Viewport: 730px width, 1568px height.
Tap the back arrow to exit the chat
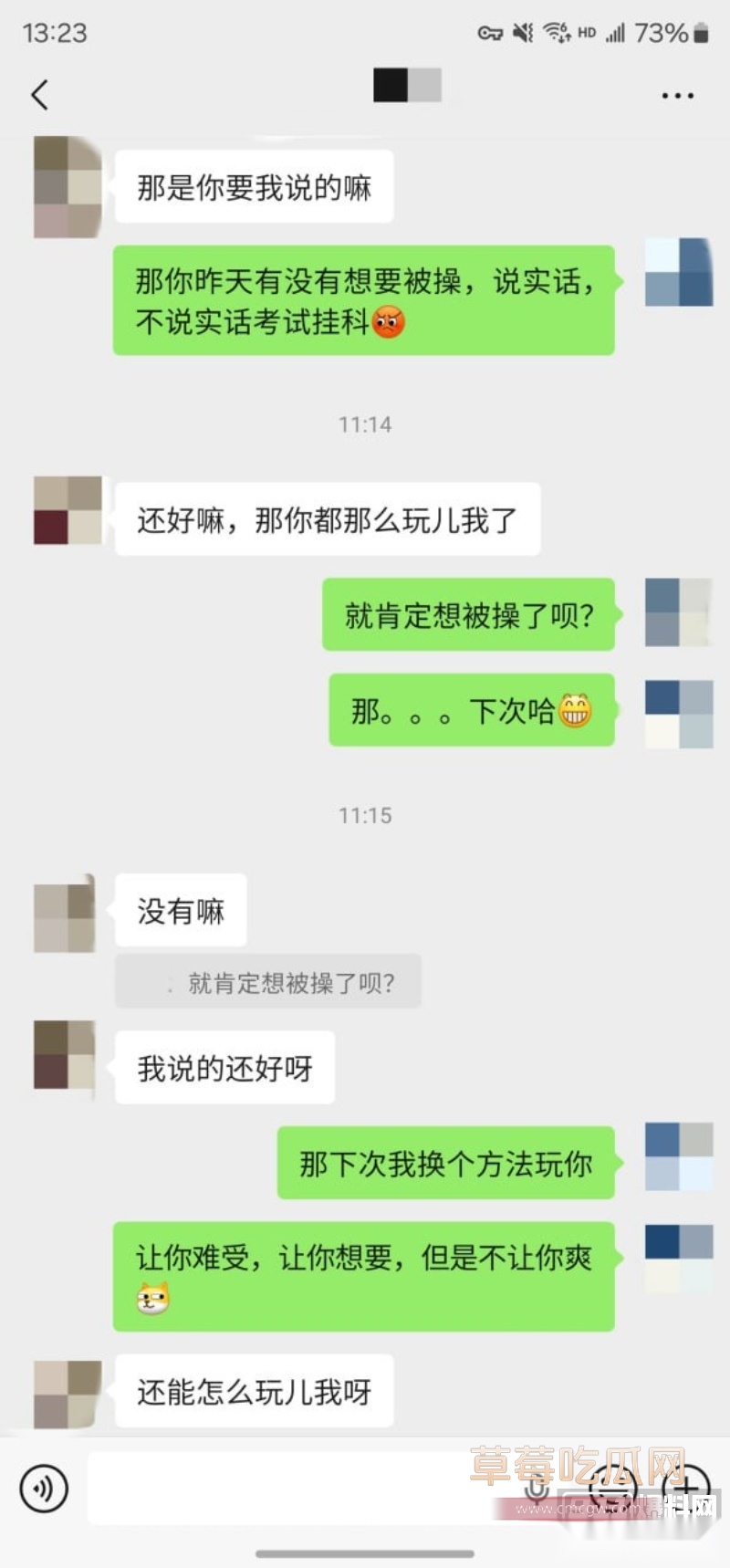38,94
